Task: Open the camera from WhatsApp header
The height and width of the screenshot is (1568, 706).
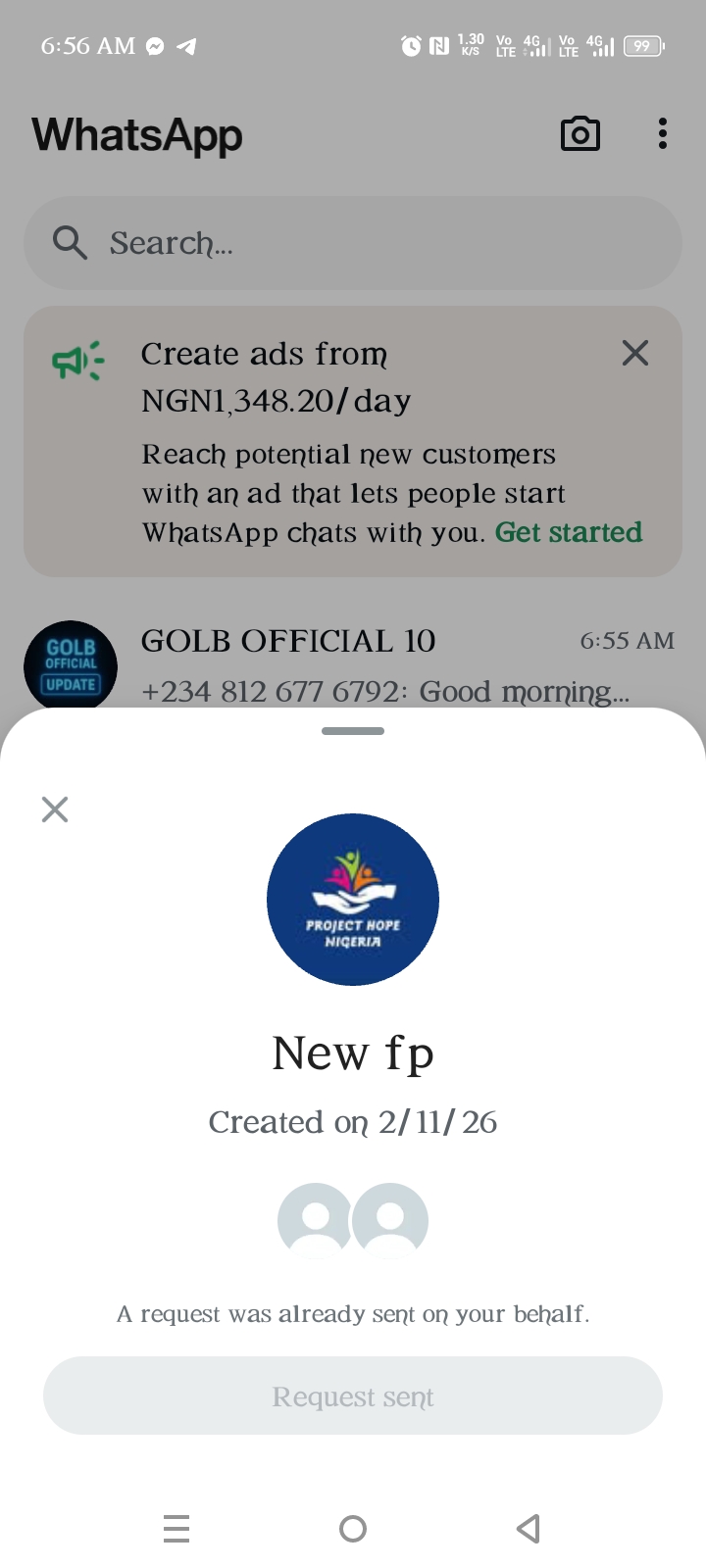Action: [580, 134]
